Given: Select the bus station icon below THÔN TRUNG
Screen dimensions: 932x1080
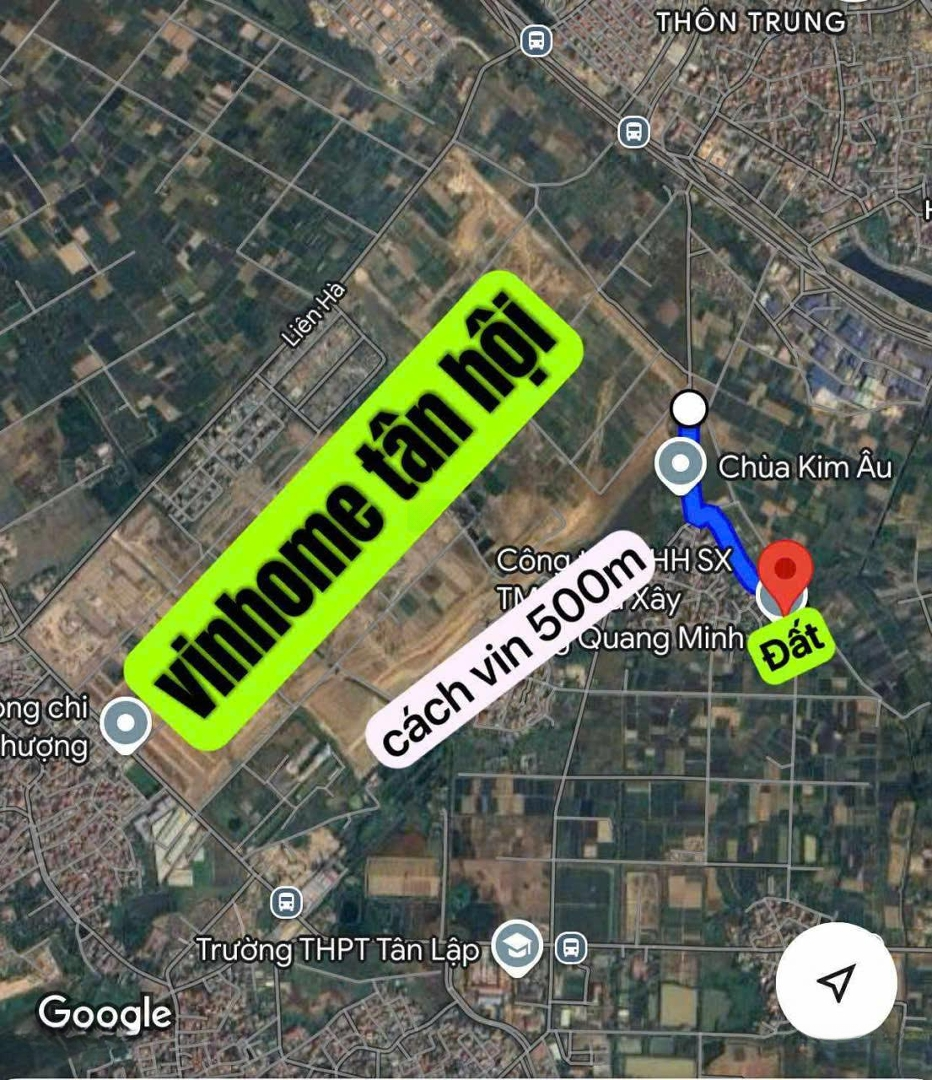Looking at the screenshot, I should [633, 131].
